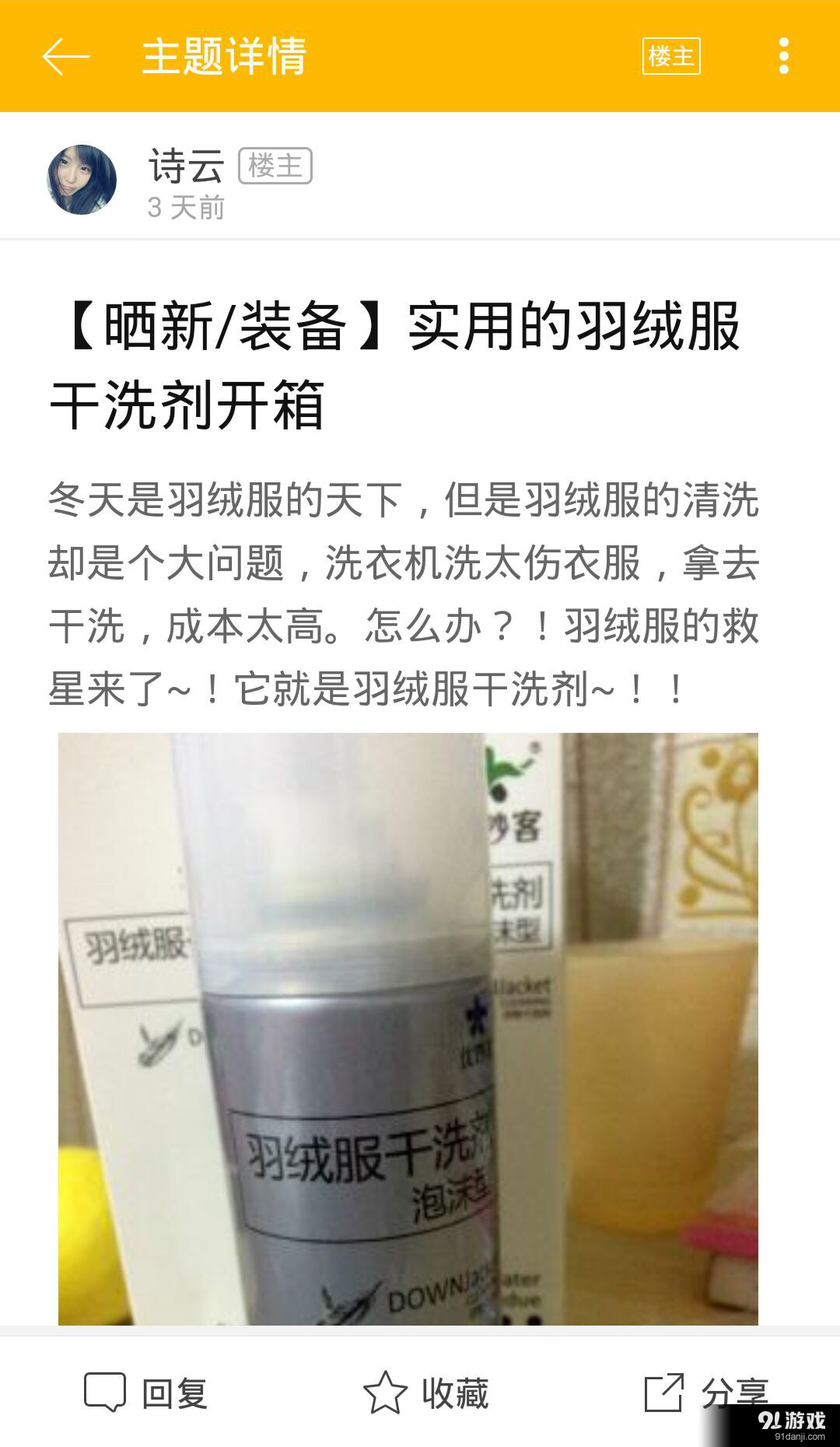The width and height of the screenshot is (840, 1447).
Task: Open the three-dot overflow menu
Action: tap(783, 56)
